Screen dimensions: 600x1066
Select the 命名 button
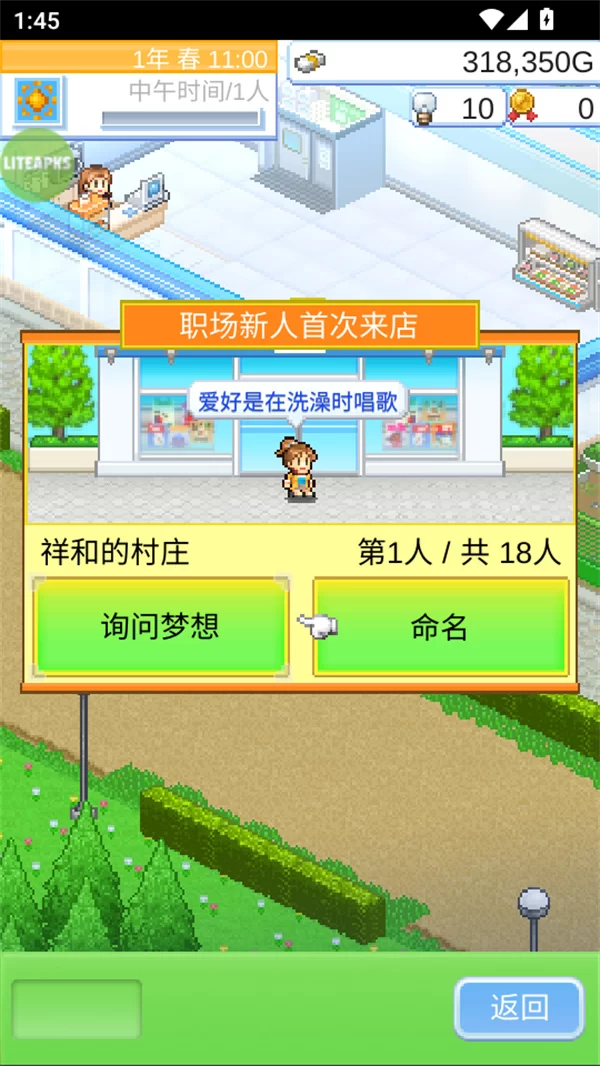point(440,627)
